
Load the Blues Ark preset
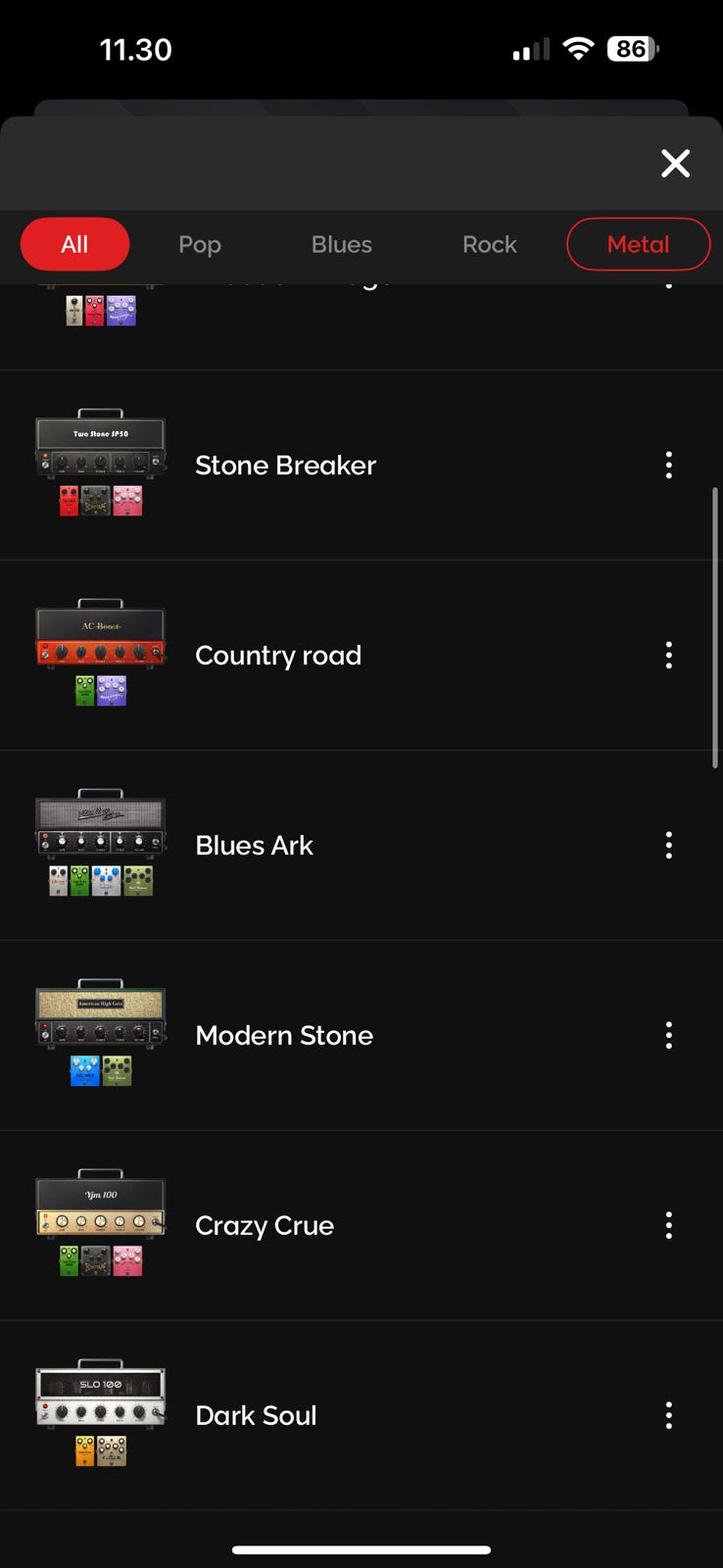click(x=254, y=845)
